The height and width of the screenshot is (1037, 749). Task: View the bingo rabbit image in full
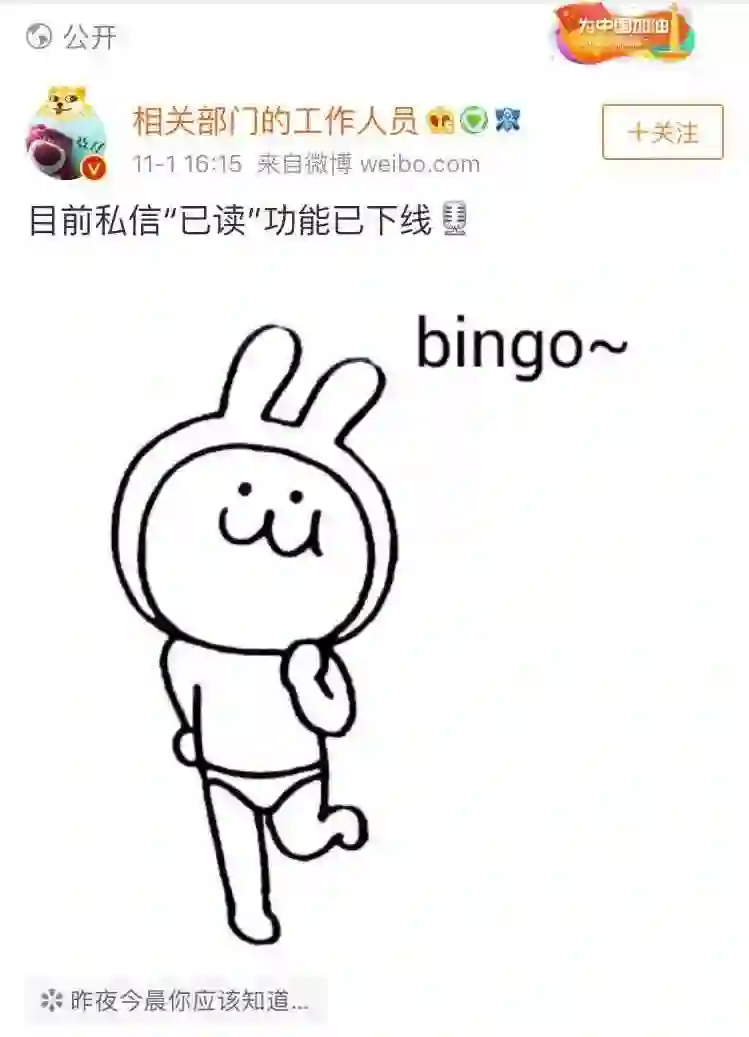(x=374, y=620)
